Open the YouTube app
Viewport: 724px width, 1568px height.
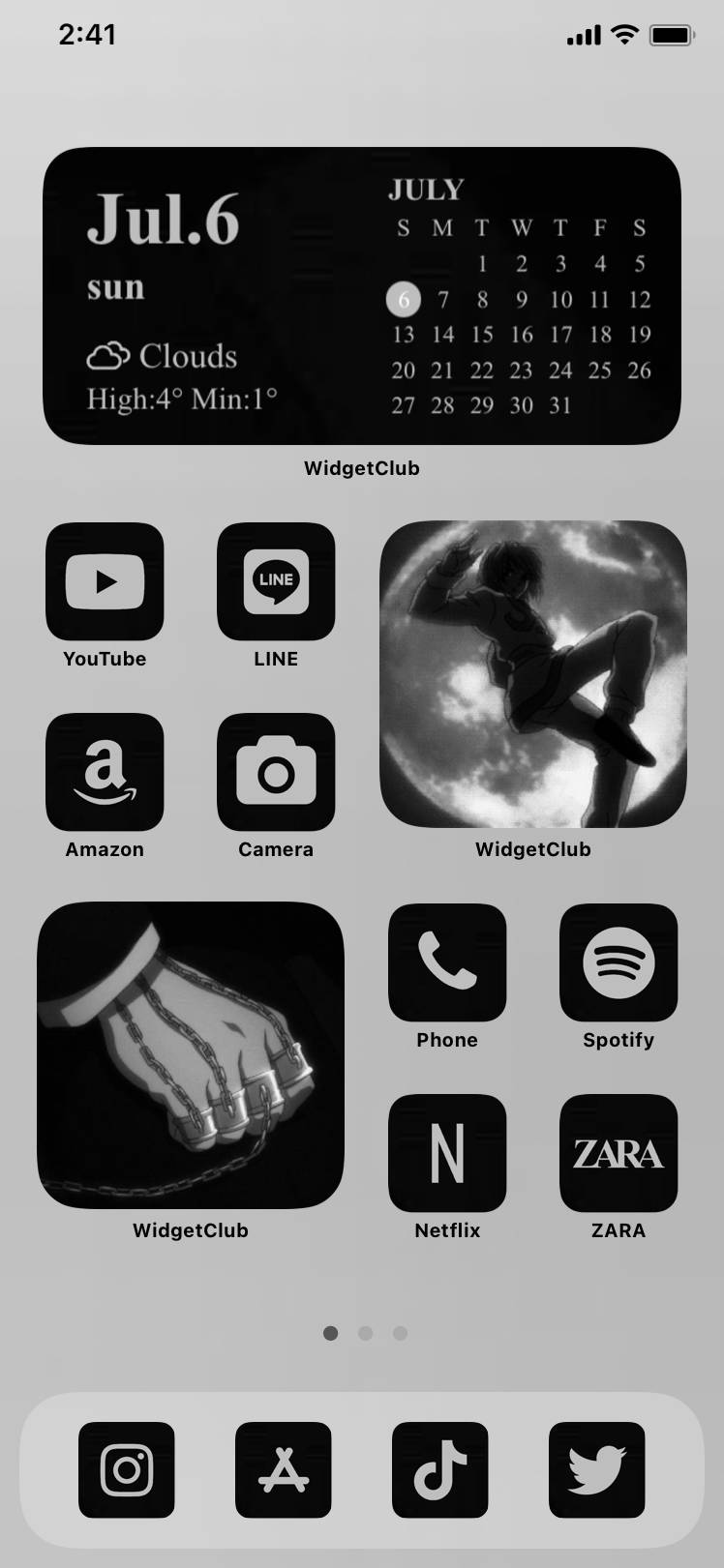[x=105, y=581]
